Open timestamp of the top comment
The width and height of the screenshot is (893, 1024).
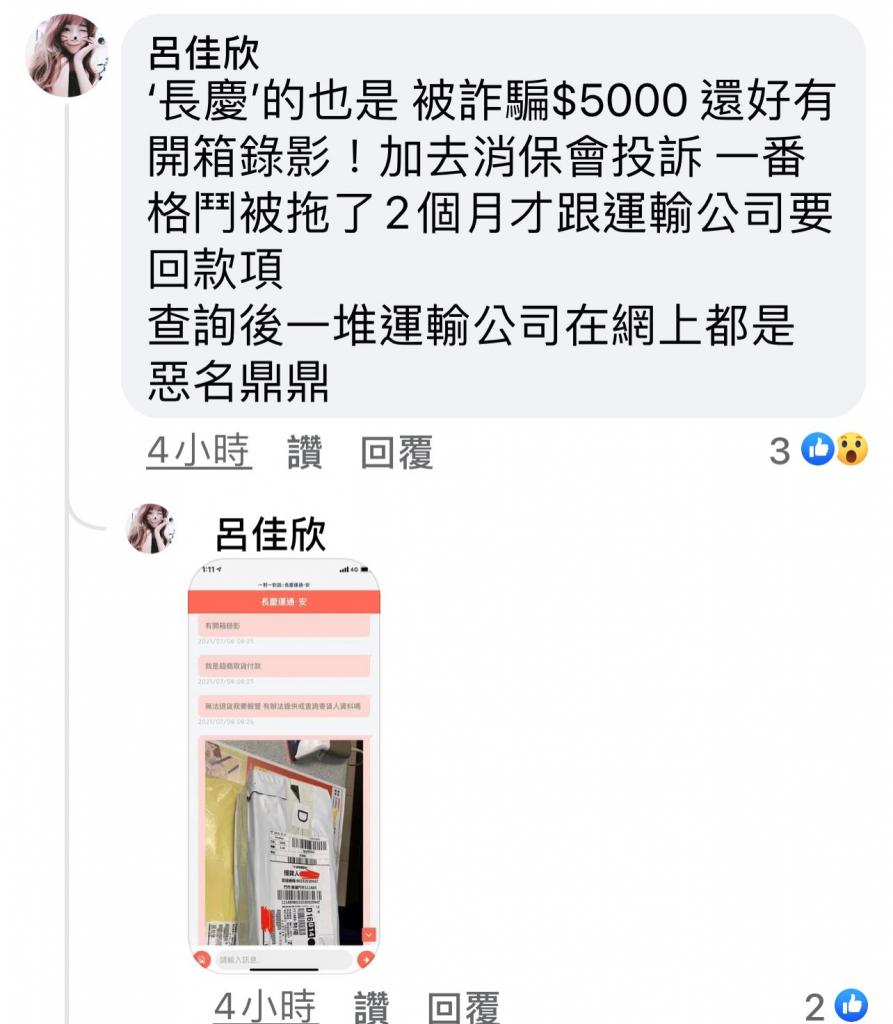198,453
